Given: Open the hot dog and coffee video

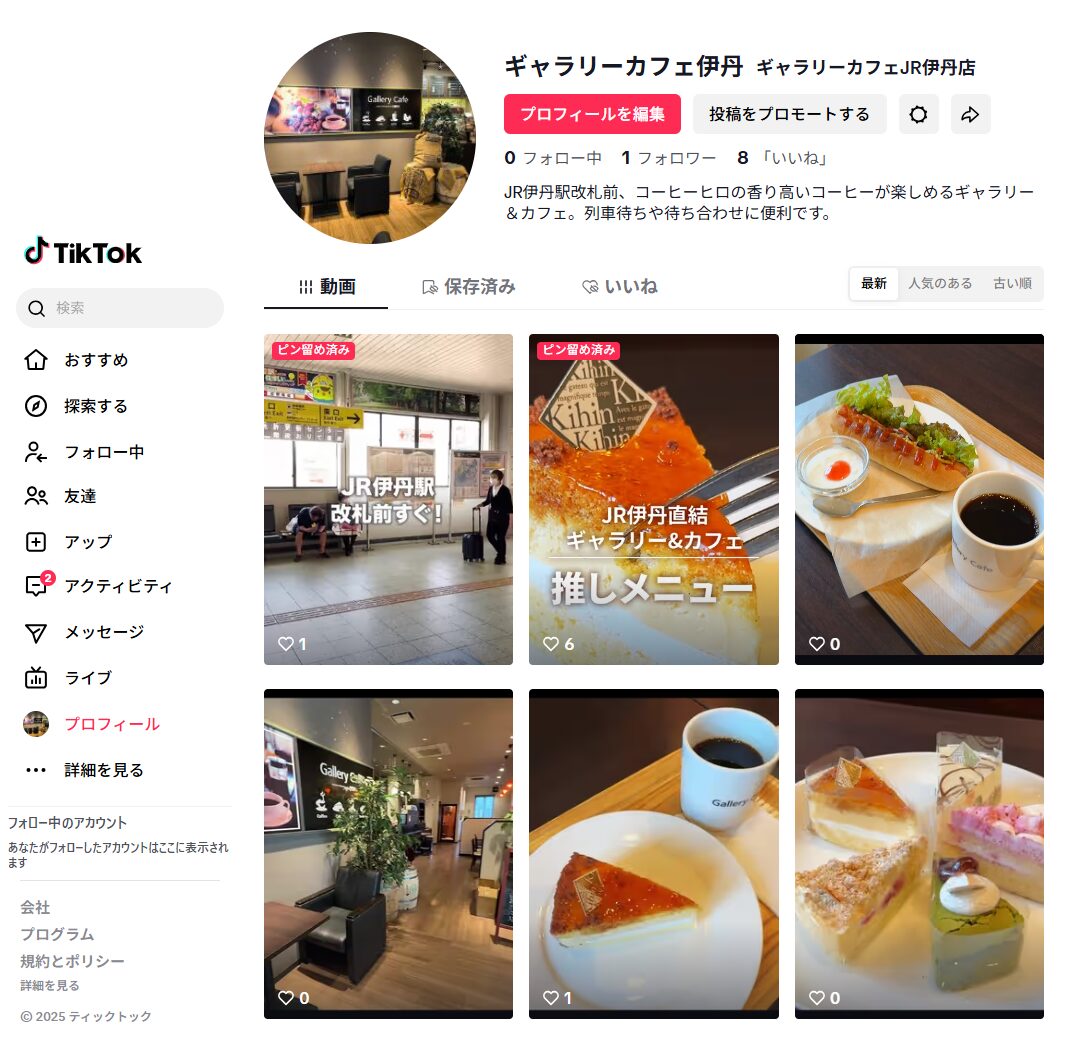Looking at the screenshot, I should [x=919, y=500].
